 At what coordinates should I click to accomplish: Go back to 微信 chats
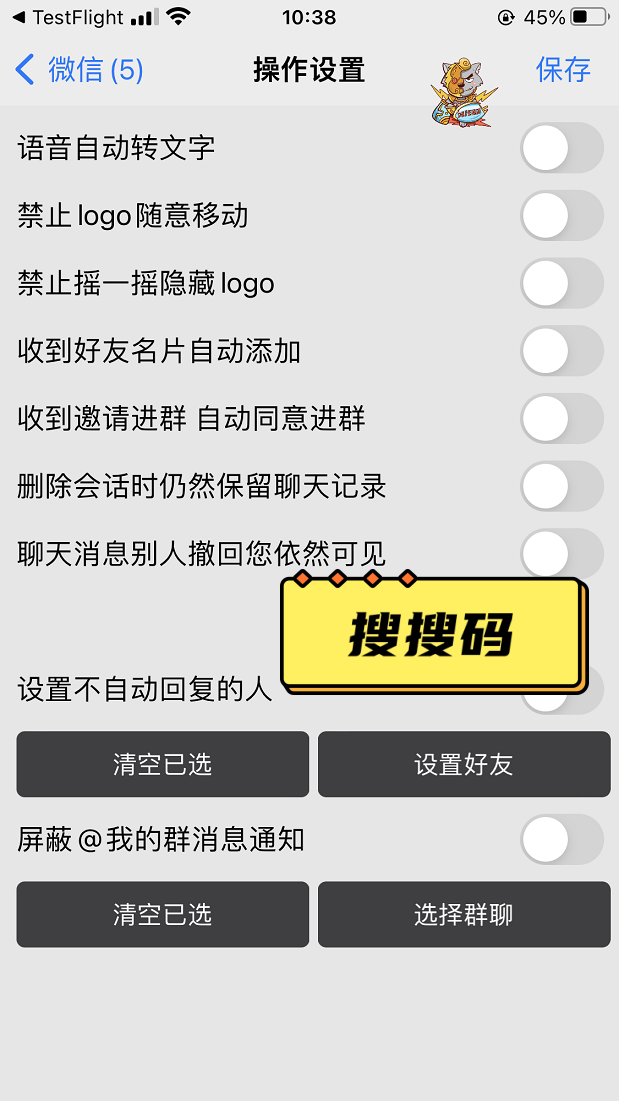80,70
